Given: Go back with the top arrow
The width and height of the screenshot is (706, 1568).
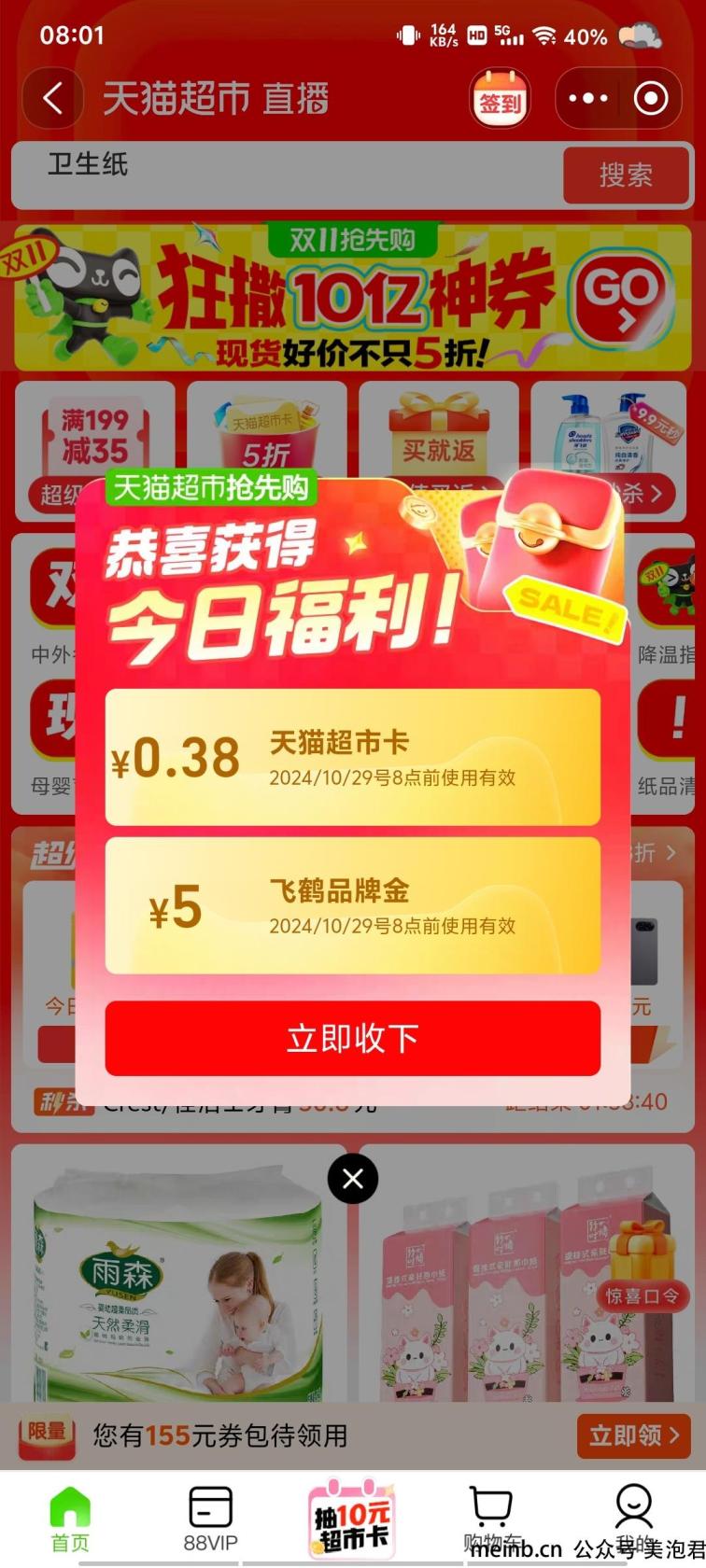Looking at the screenshot, I should 53,98.
